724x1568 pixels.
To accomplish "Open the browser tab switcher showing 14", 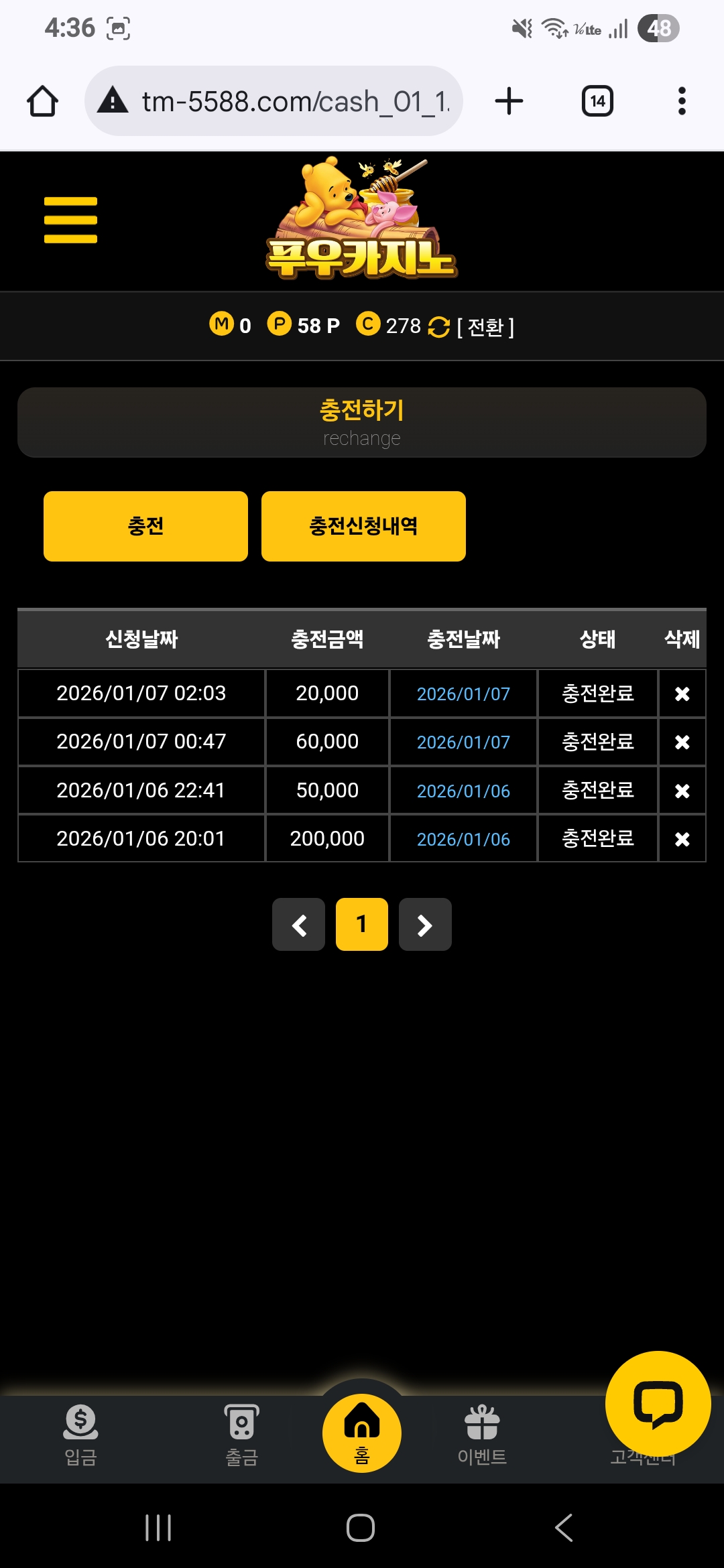I will click(x=597, y=101).
